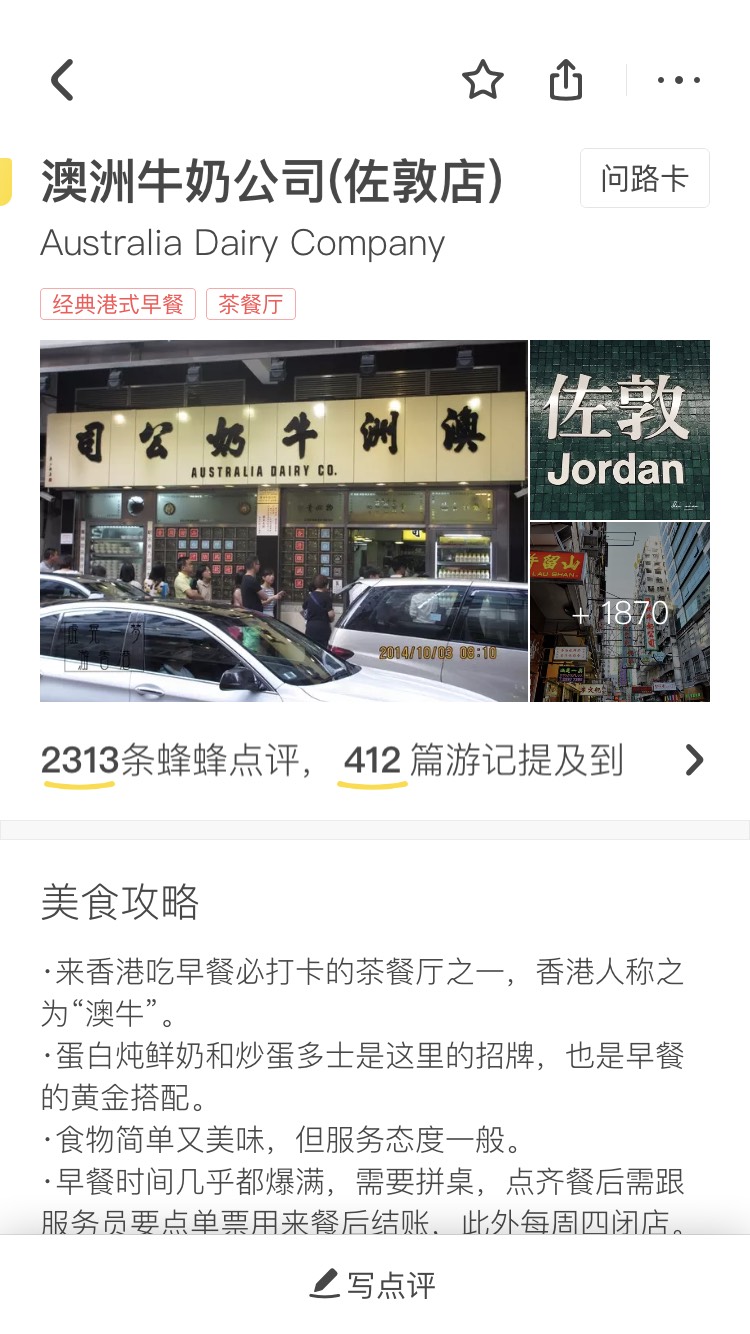Open the main storefront photo
This screenshot has width=750, height=1334.
click(283, 520)
